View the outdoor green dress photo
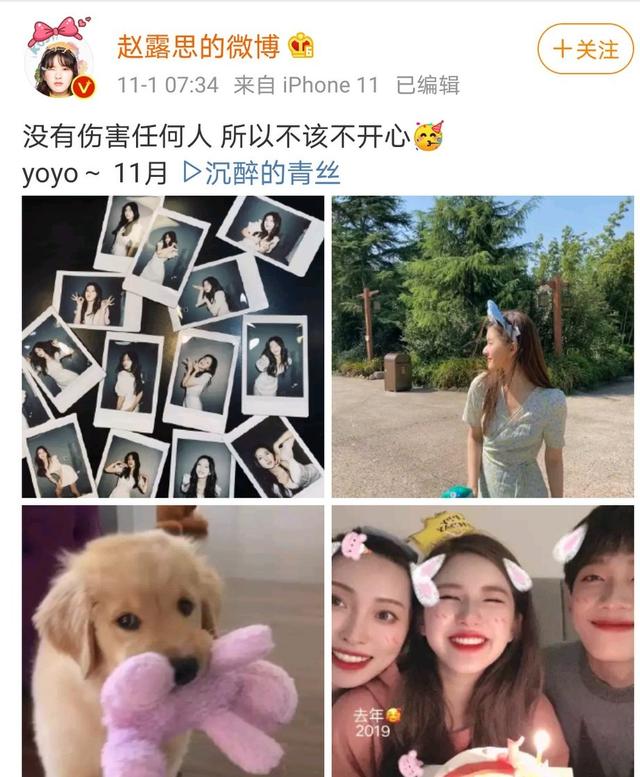 (482, 346)
